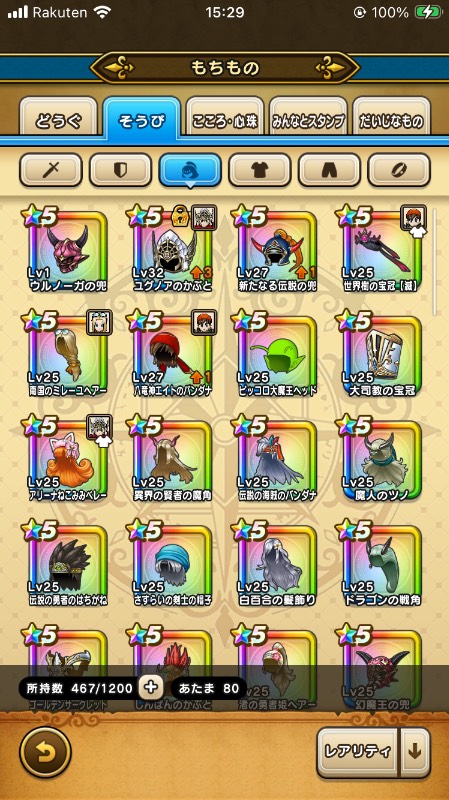Switch to the どうぐ tab
449x800 pixels.
pyautogui.click(x=58, y=119)
